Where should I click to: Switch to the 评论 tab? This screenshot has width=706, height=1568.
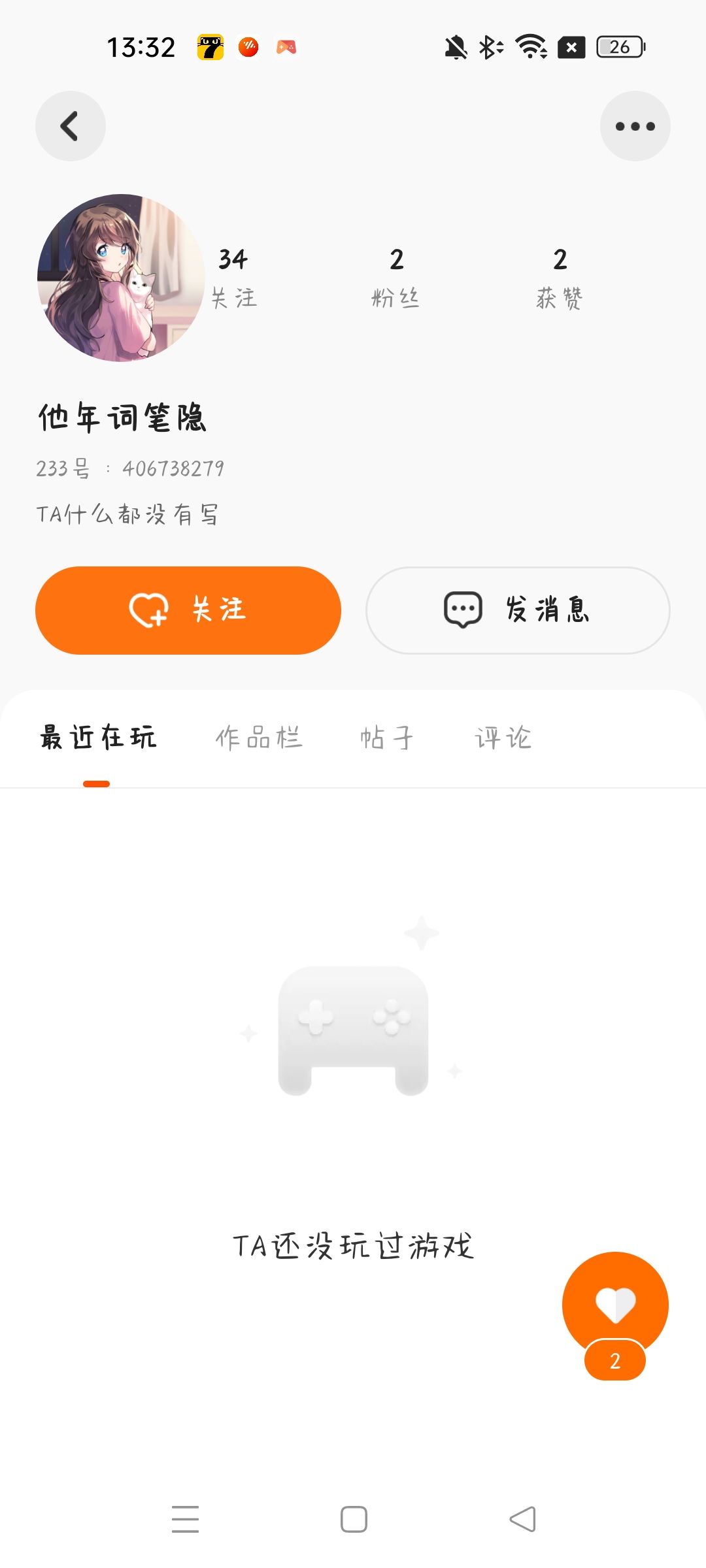pyautogui.click(x=503, y=738)
